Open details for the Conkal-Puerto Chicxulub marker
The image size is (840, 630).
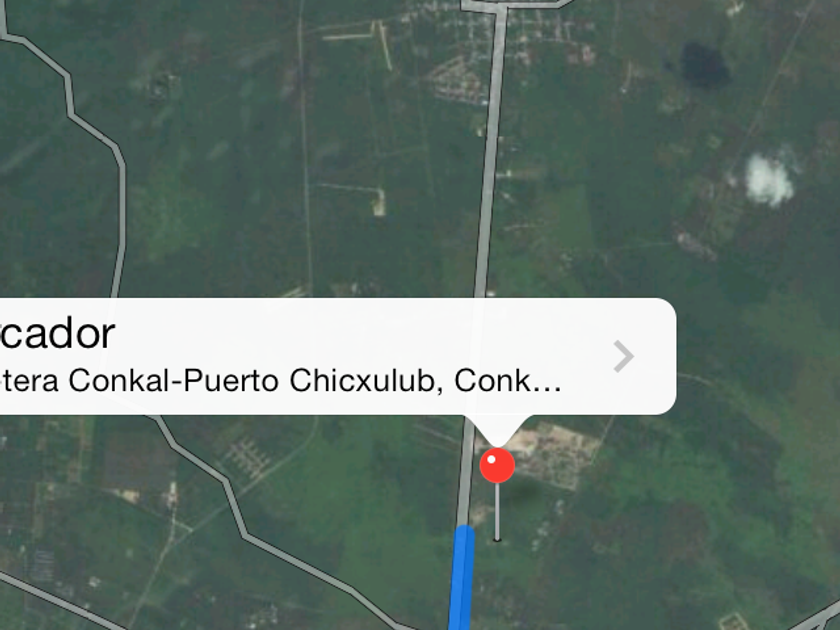[x=624, y=356]
